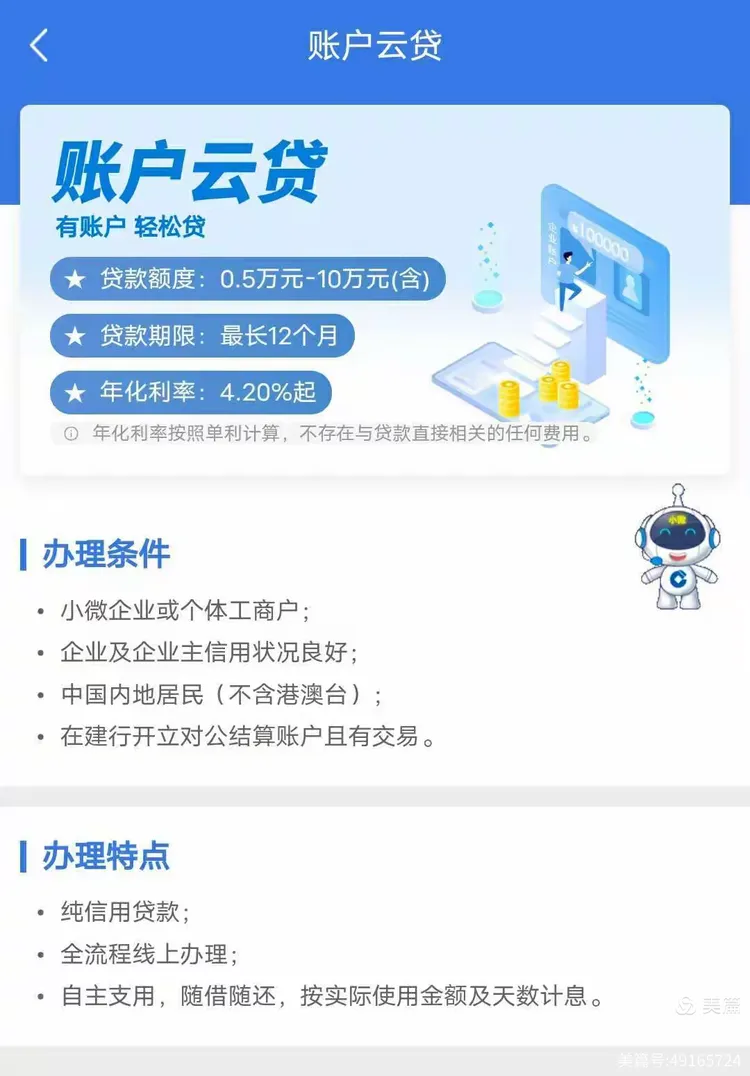
Task: Tap the back arrow to return
Action: [x=38, y=44]
